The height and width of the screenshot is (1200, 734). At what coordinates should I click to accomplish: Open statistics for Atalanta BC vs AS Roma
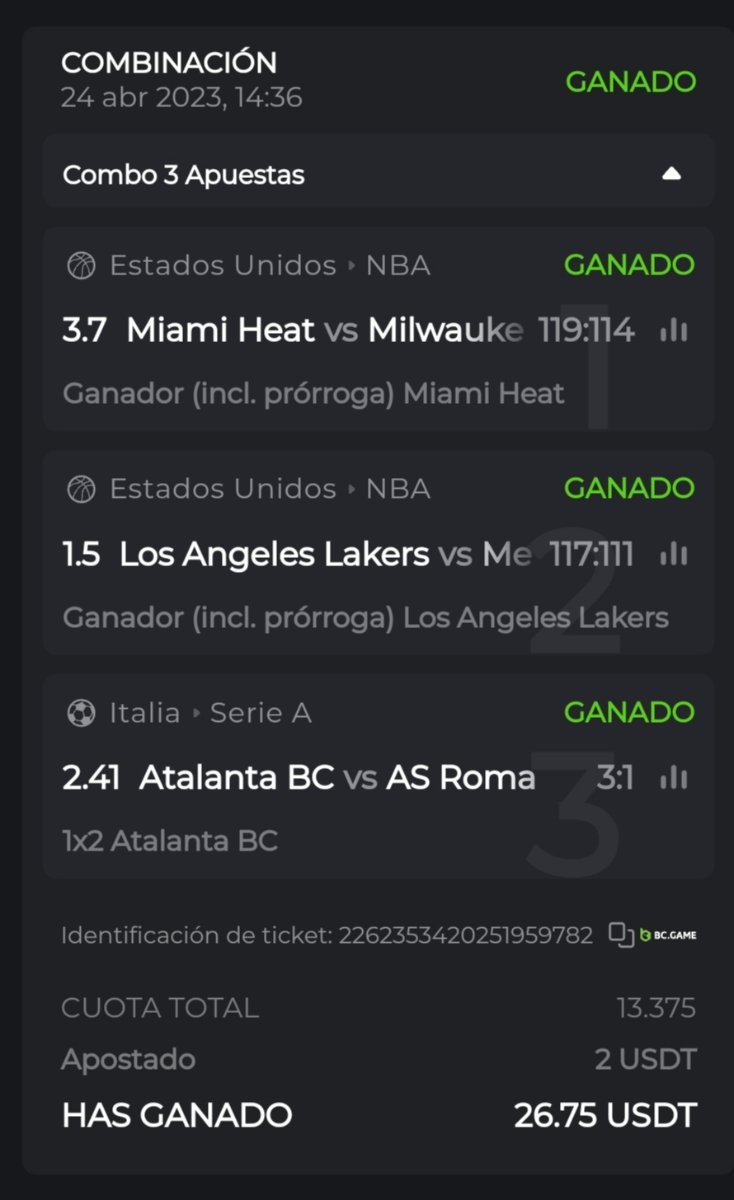click(x=674, y=777)
